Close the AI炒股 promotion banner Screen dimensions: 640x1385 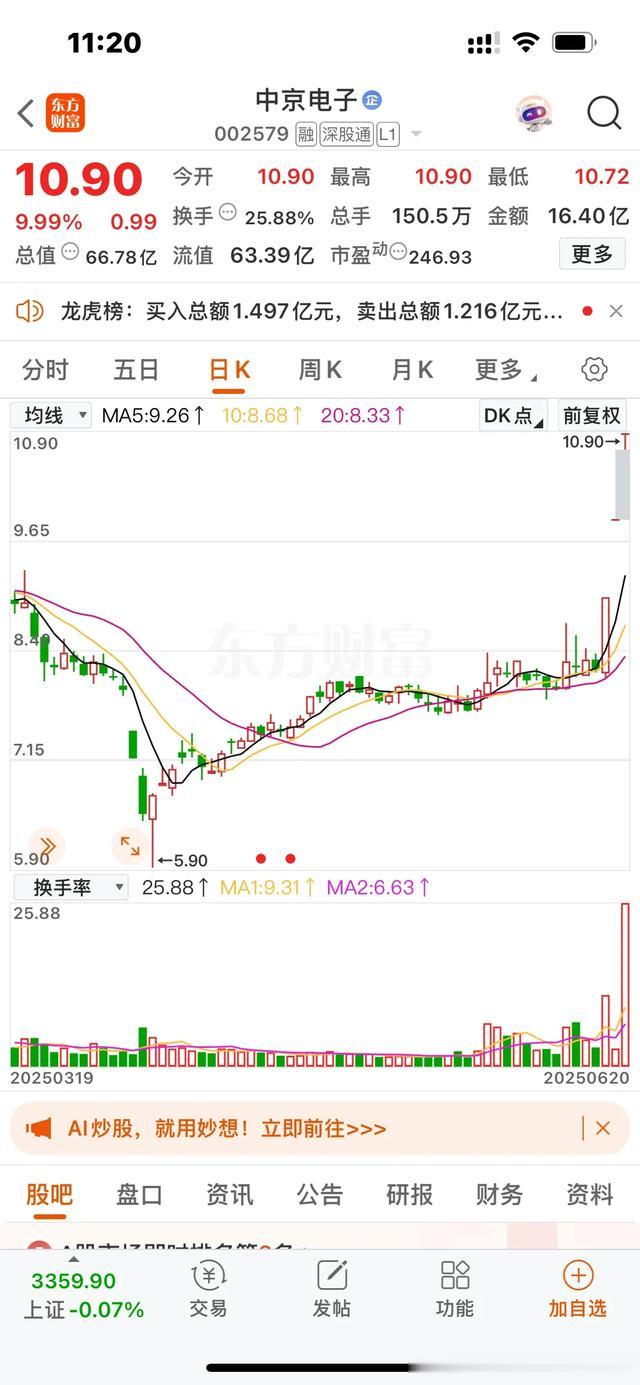602,1129
